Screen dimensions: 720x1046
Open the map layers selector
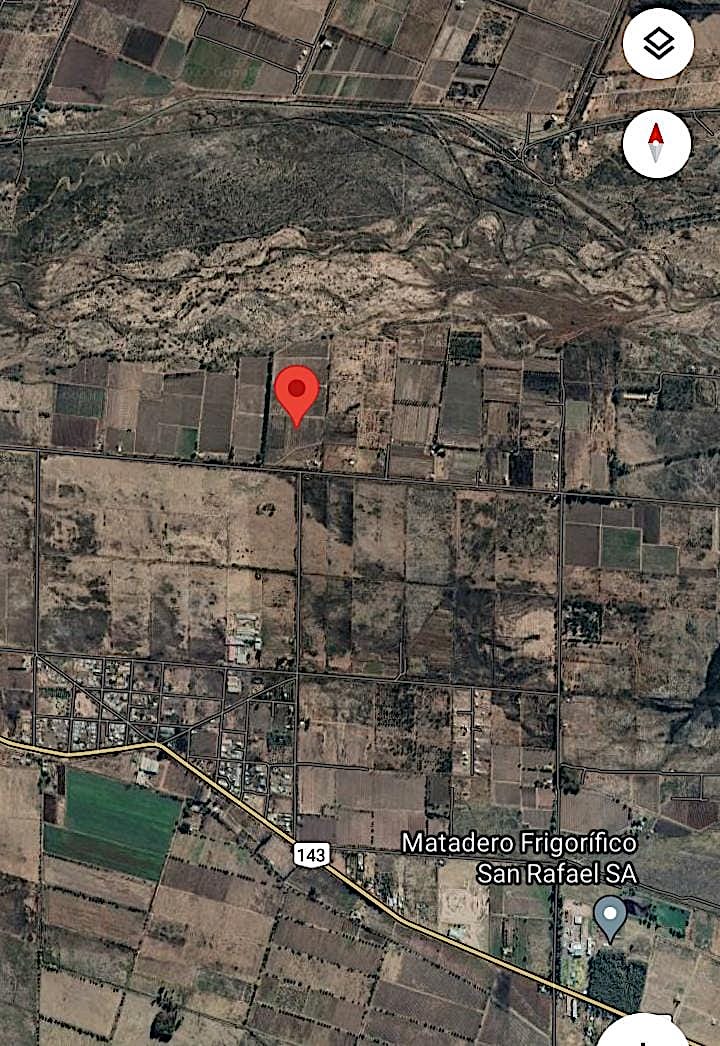tap(657, 44)
